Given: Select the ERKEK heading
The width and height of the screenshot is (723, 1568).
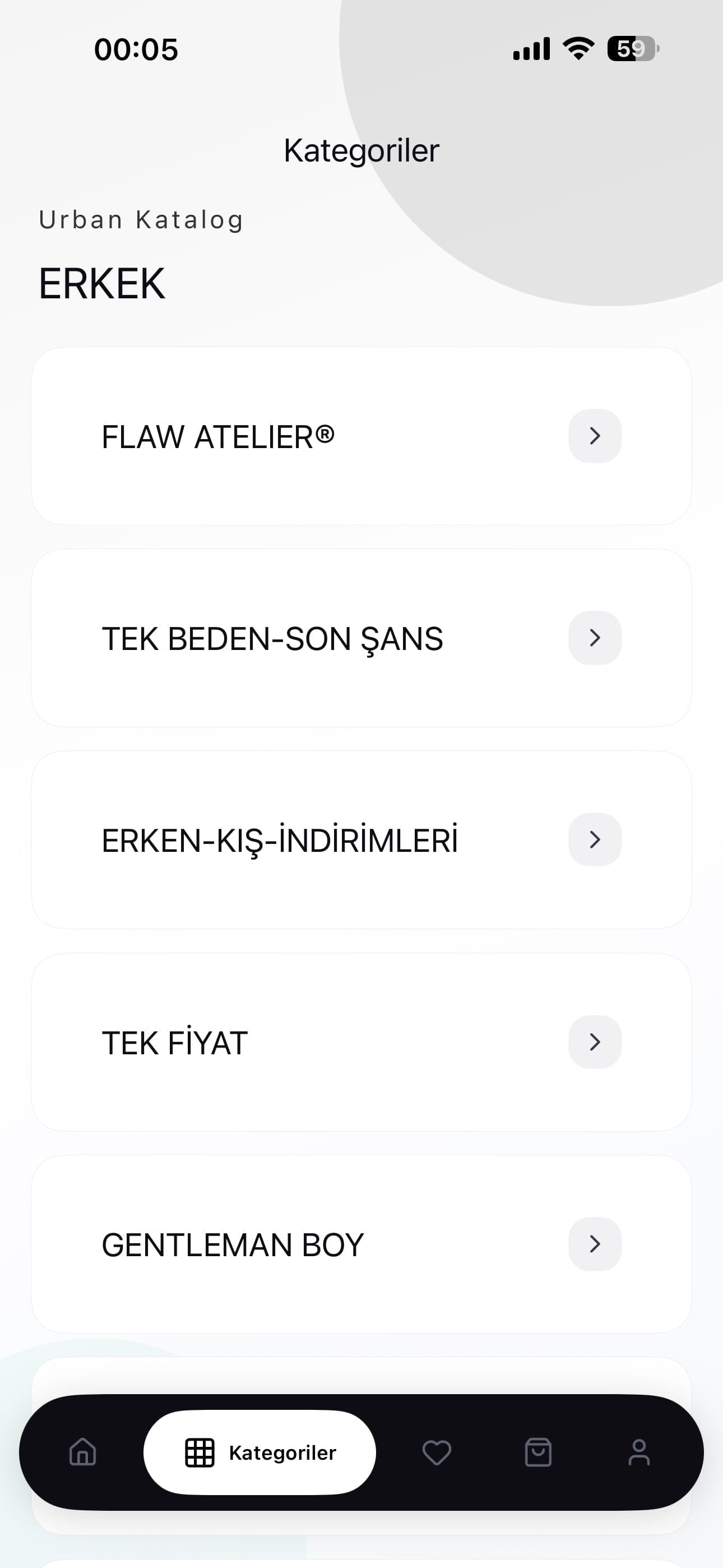Looking at the screenshot, I should coord(101,283).
